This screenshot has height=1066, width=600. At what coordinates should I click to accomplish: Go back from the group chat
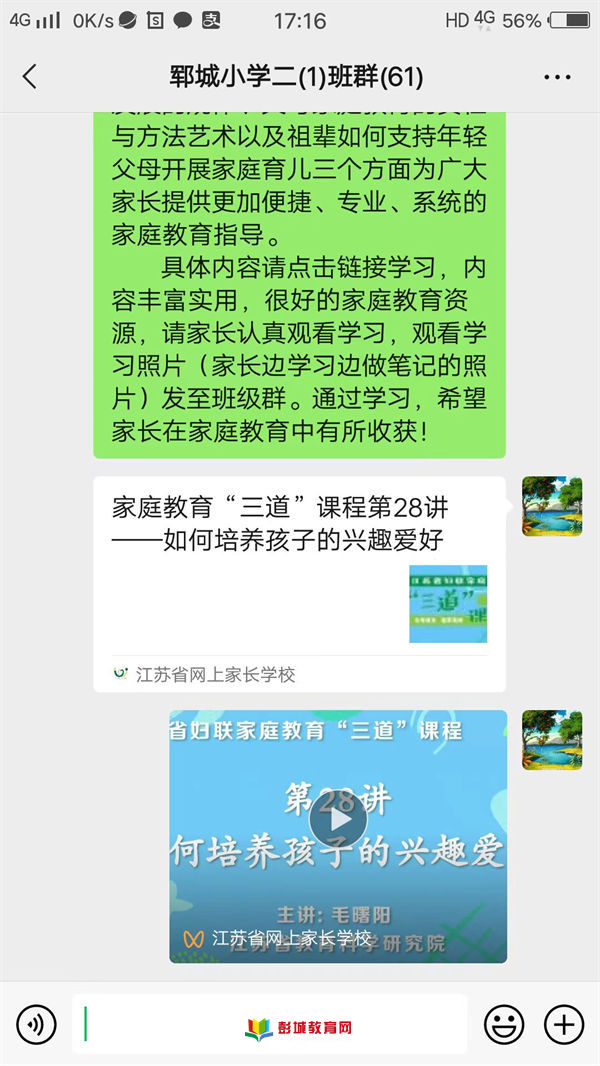[30, 77]
